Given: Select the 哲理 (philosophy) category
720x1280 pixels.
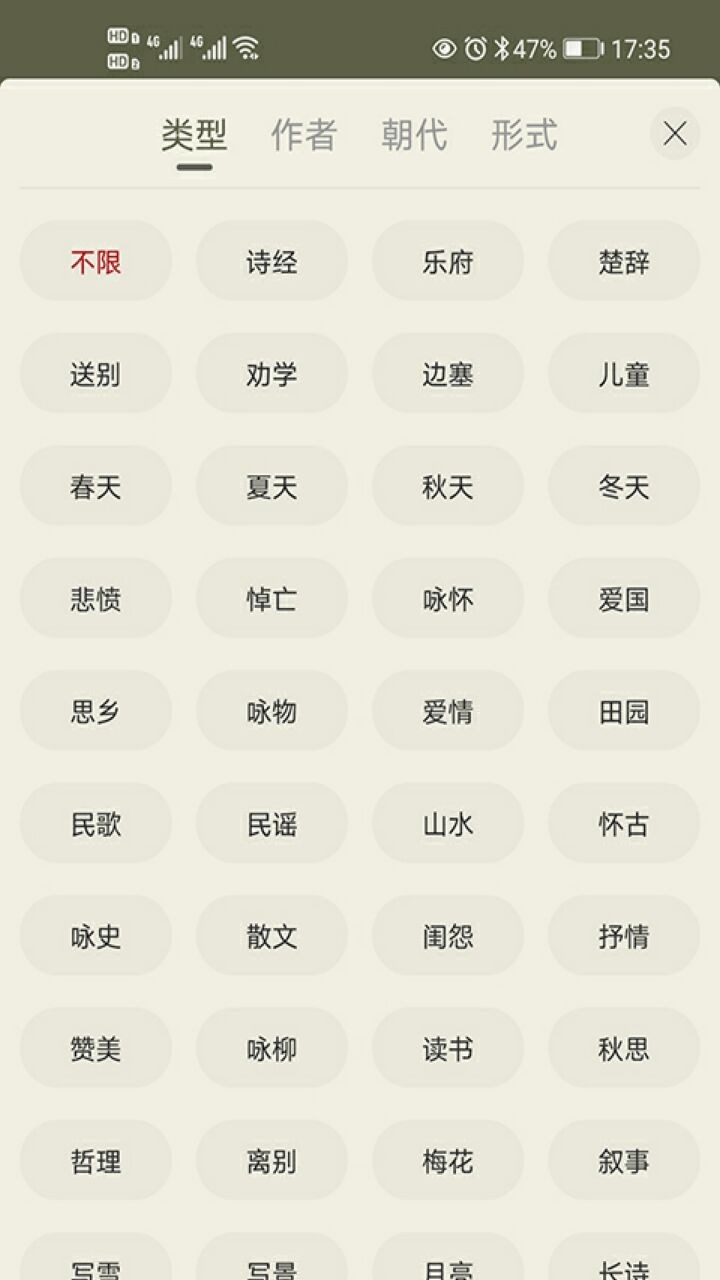Looking at the screenshot, I should click(95, 1161).
